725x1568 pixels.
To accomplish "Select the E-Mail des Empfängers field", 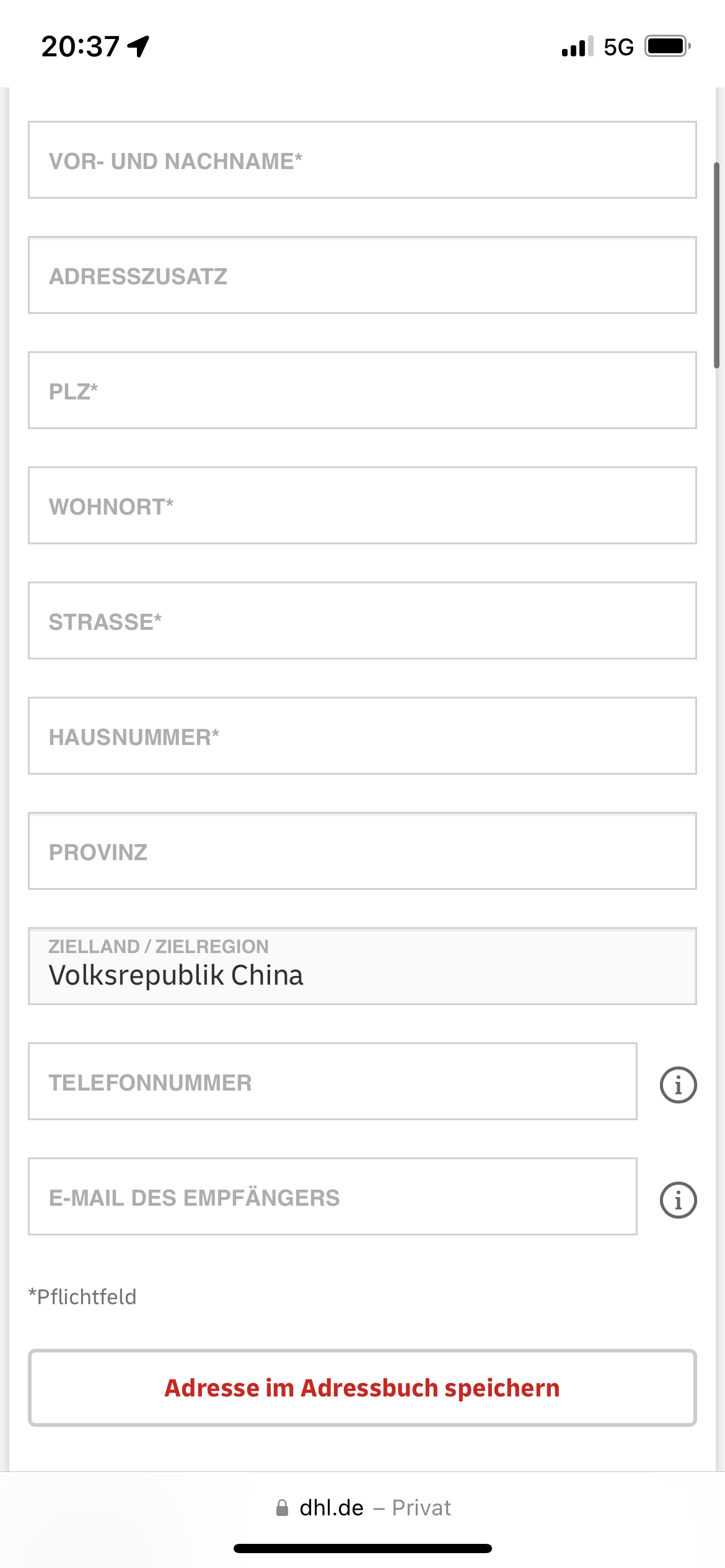I will [x=332, y=1197].
